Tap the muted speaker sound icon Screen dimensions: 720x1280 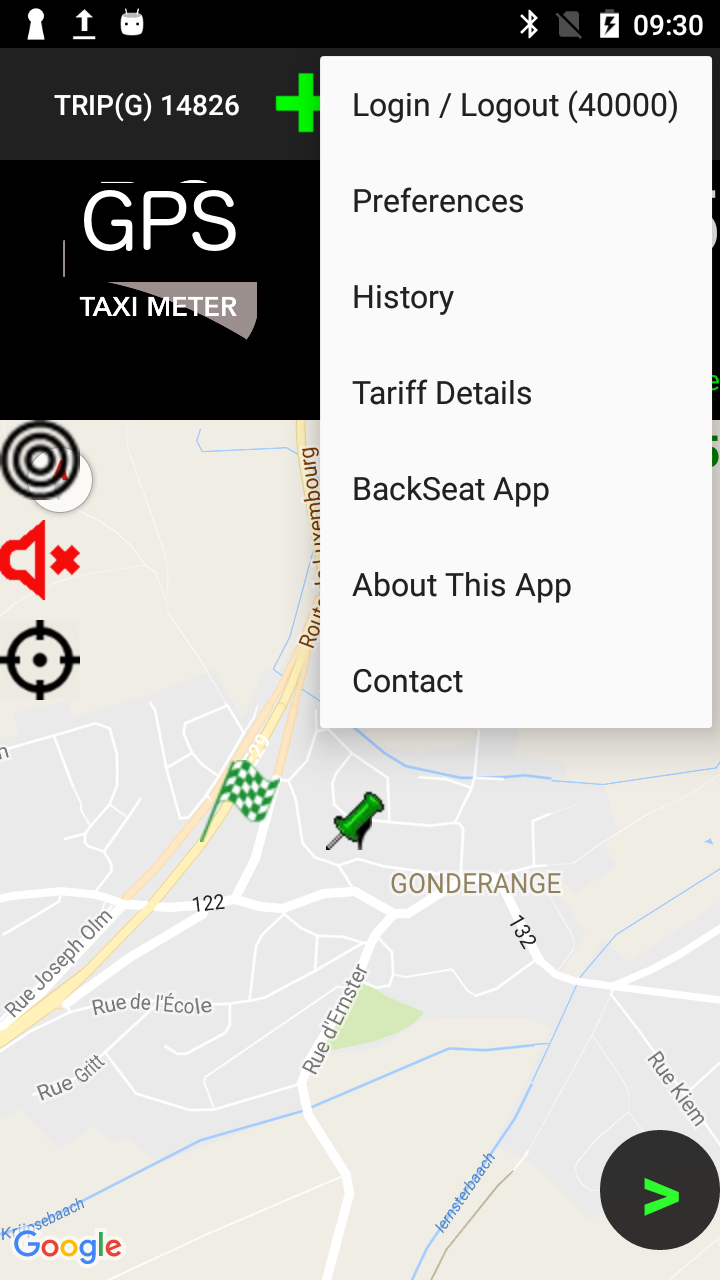(x=40, y=559)
